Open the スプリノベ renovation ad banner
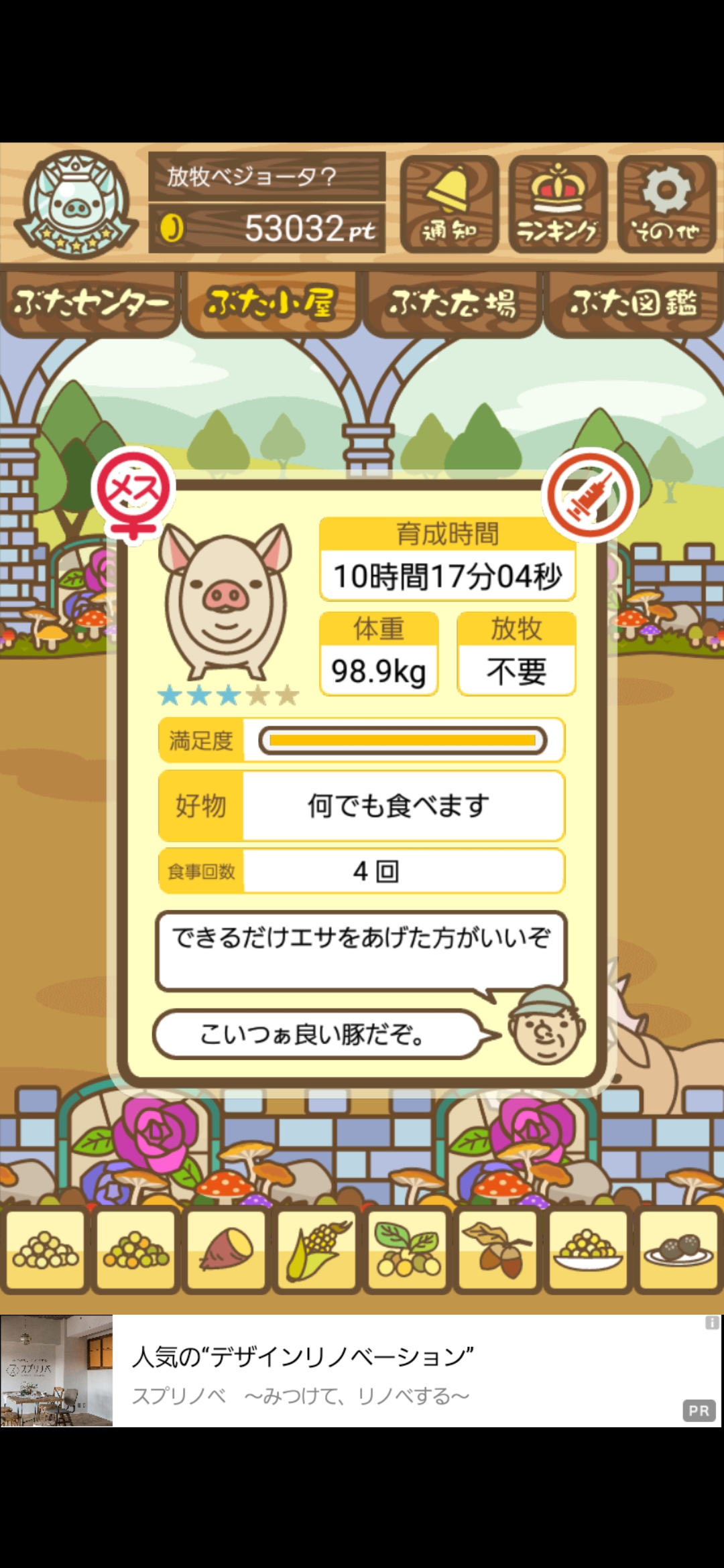The image size is (724, 1568). tap(362, 1371)
